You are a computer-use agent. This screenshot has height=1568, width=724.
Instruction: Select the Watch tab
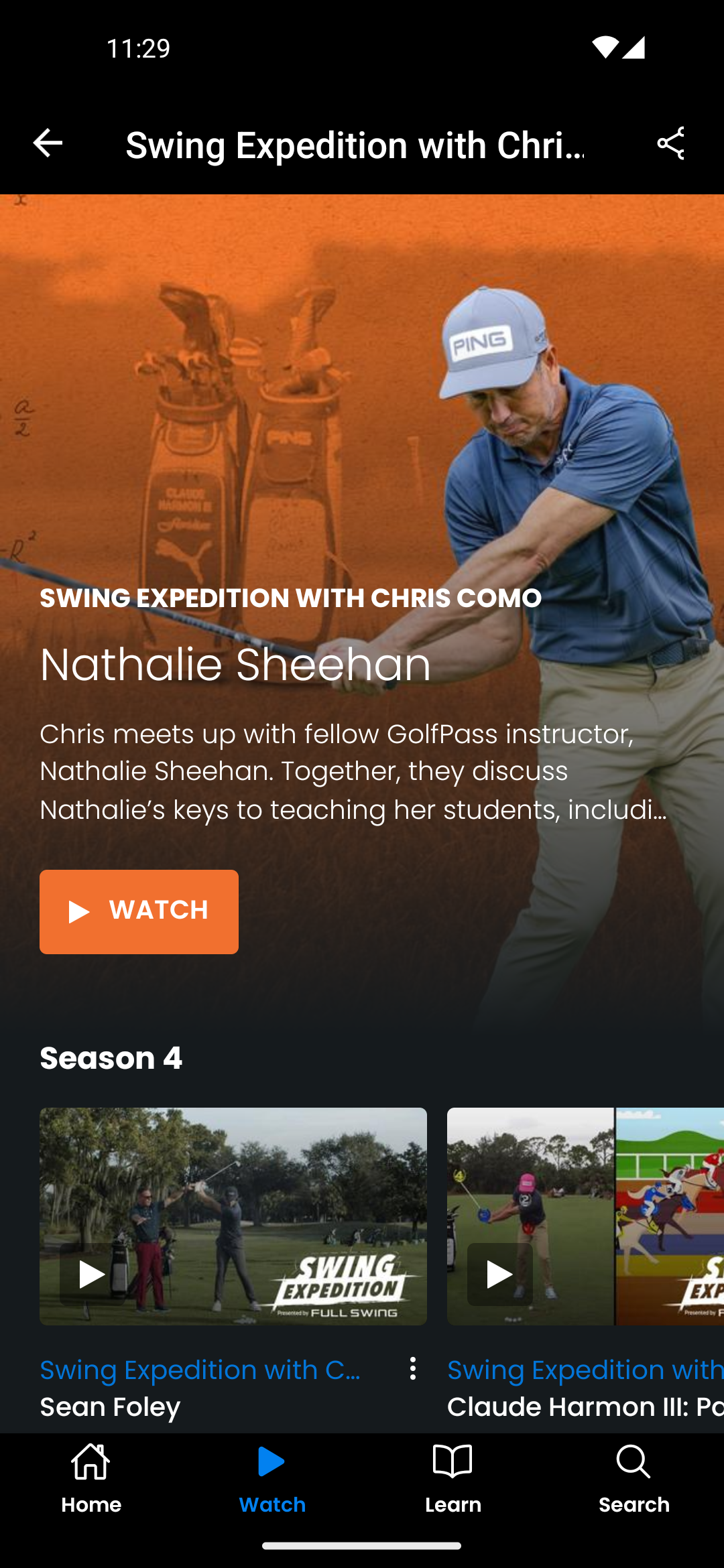tap(272, 1480)
